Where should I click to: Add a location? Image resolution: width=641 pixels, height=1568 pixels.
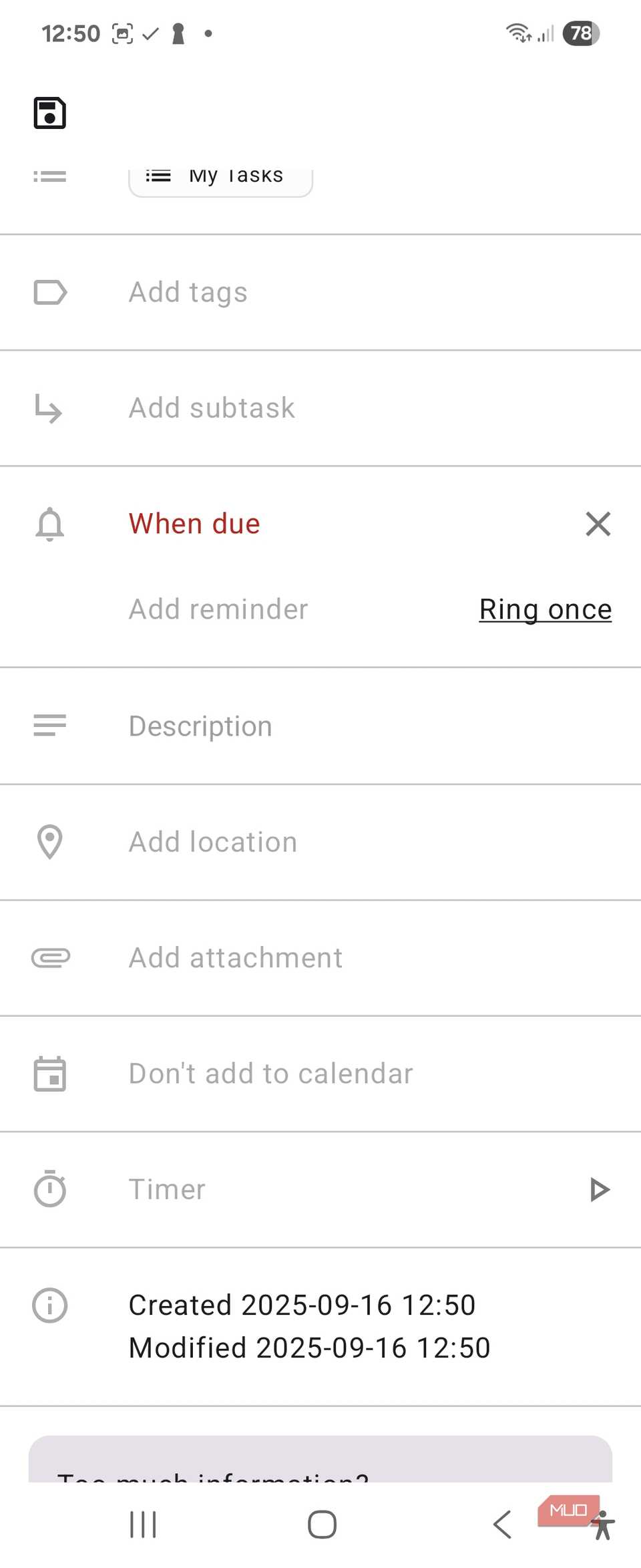pyautogui.click(x=212, y=842)
